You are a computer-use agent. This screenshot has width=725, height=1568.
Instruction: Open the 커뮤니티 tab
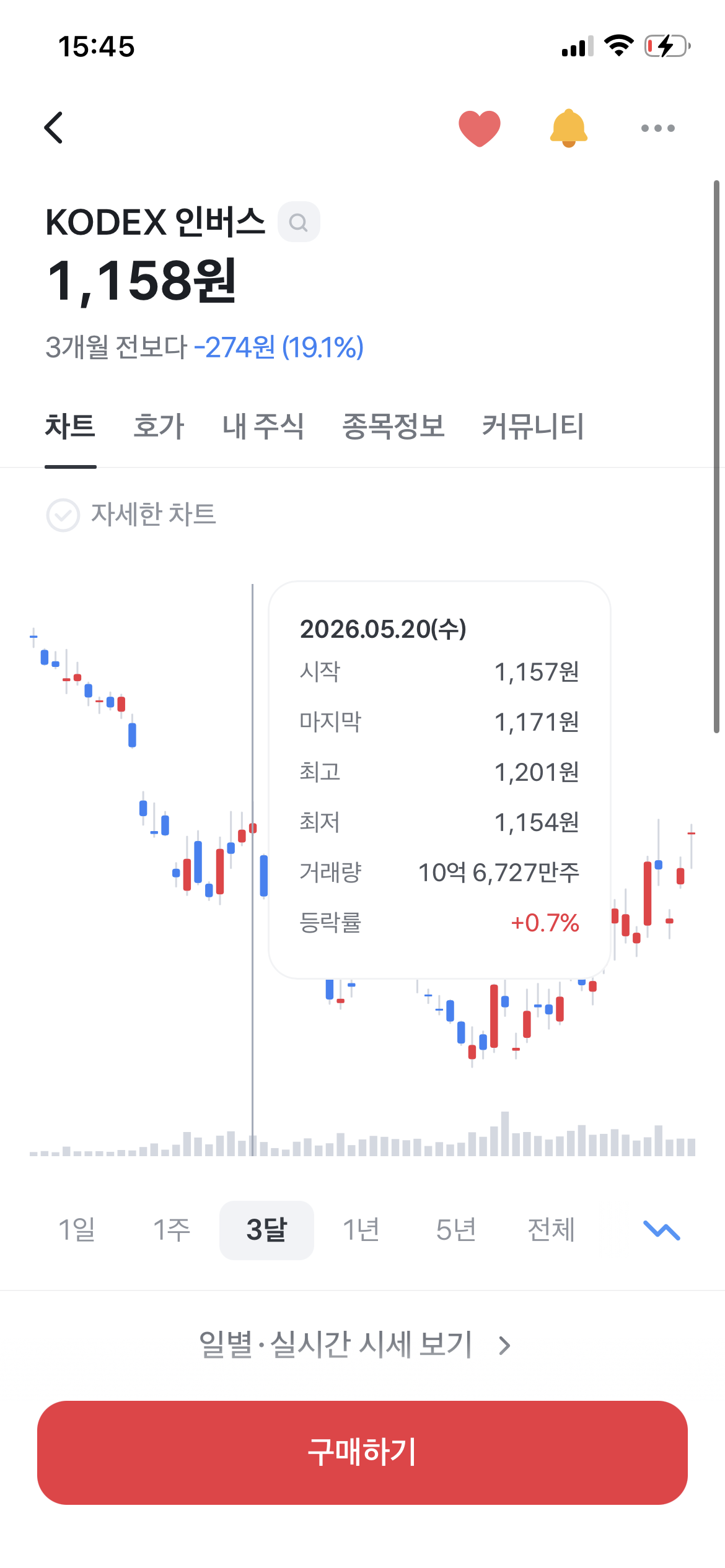[x=533, y=427]
